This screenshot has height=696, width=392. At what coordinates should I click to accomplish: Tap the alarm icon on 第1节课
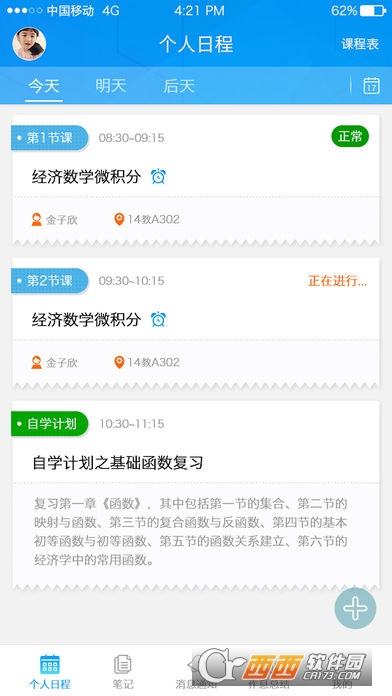[x=158, y=177]
